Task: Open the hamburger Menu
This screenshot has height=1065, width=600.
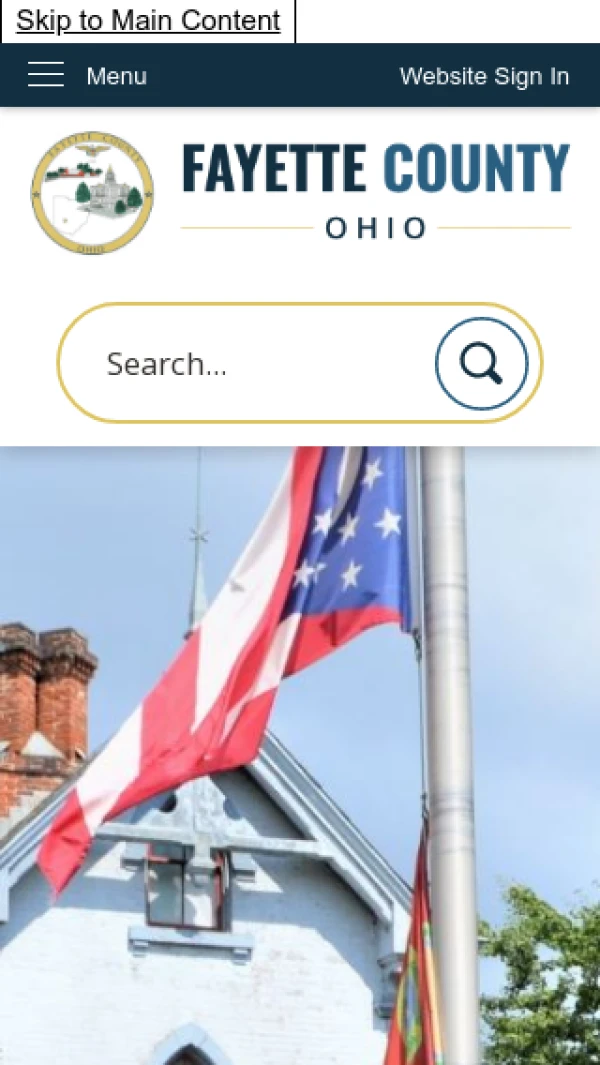Action: (x=86, y=76)
